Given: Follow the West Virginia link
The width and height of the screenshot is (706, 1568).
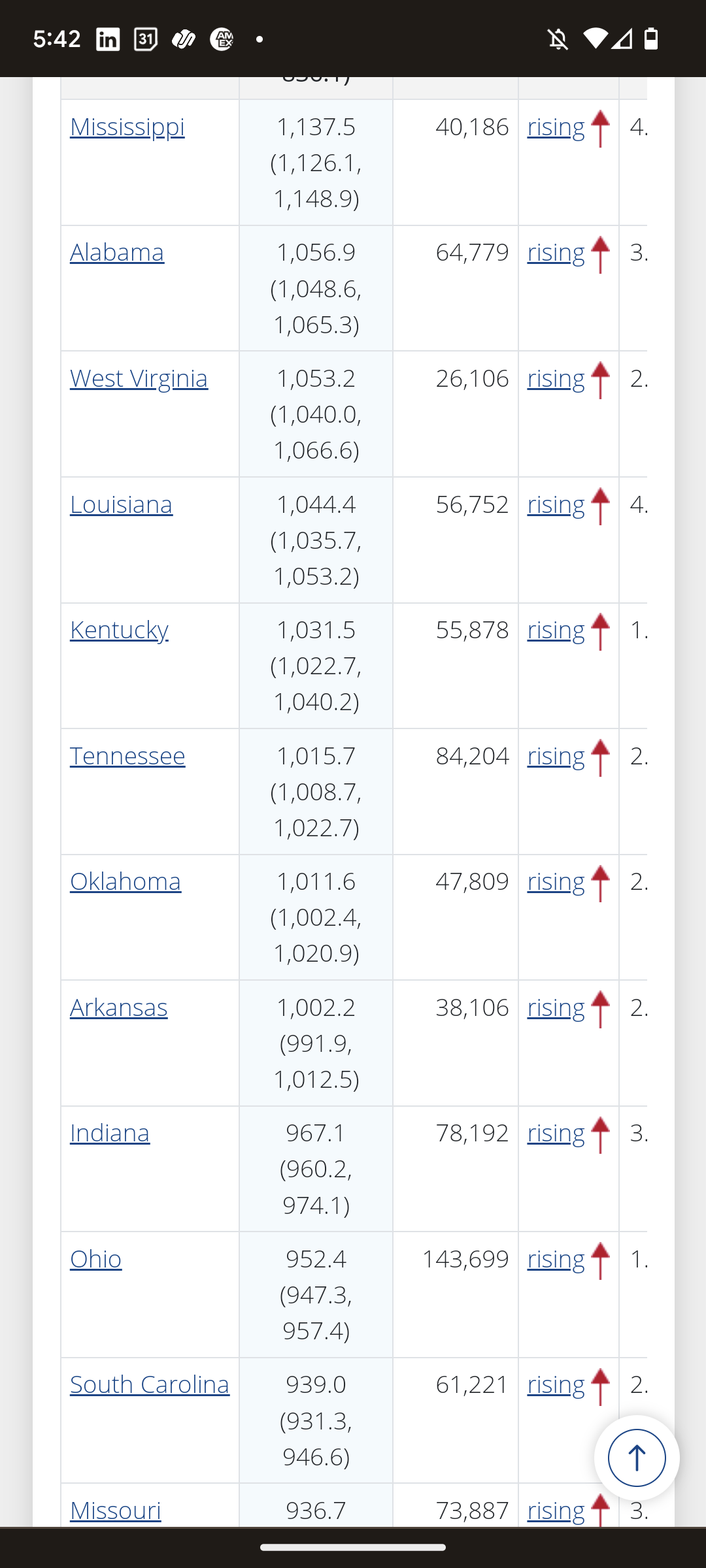Looking at the screenshot, I should click(139, 378).
